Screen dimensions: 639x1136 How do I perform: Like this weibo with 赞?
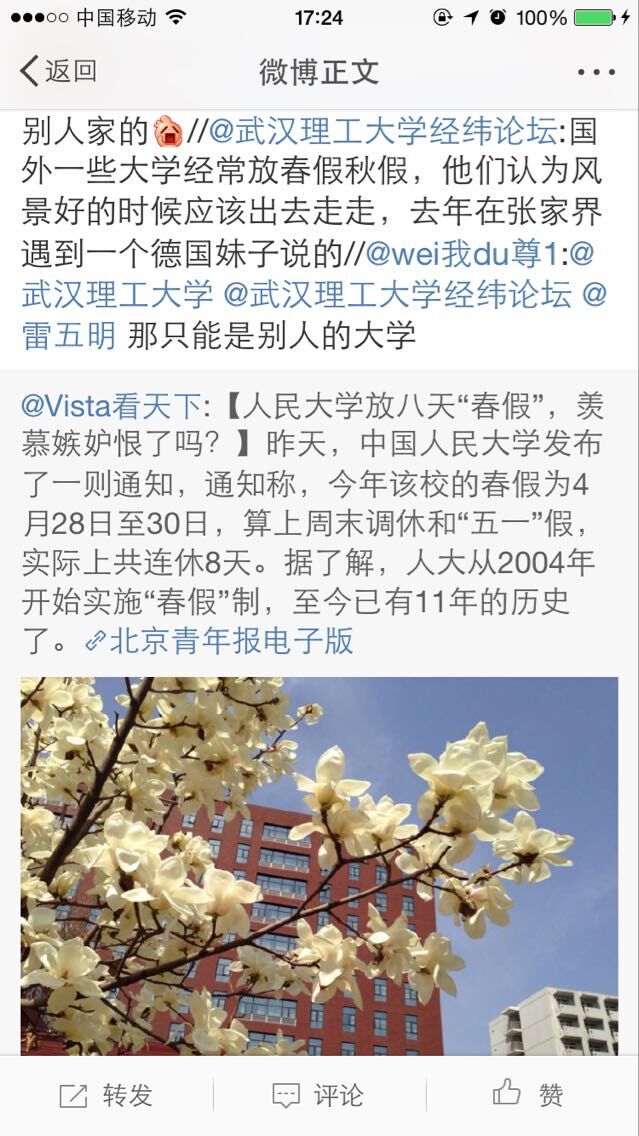coord(531,1095)
